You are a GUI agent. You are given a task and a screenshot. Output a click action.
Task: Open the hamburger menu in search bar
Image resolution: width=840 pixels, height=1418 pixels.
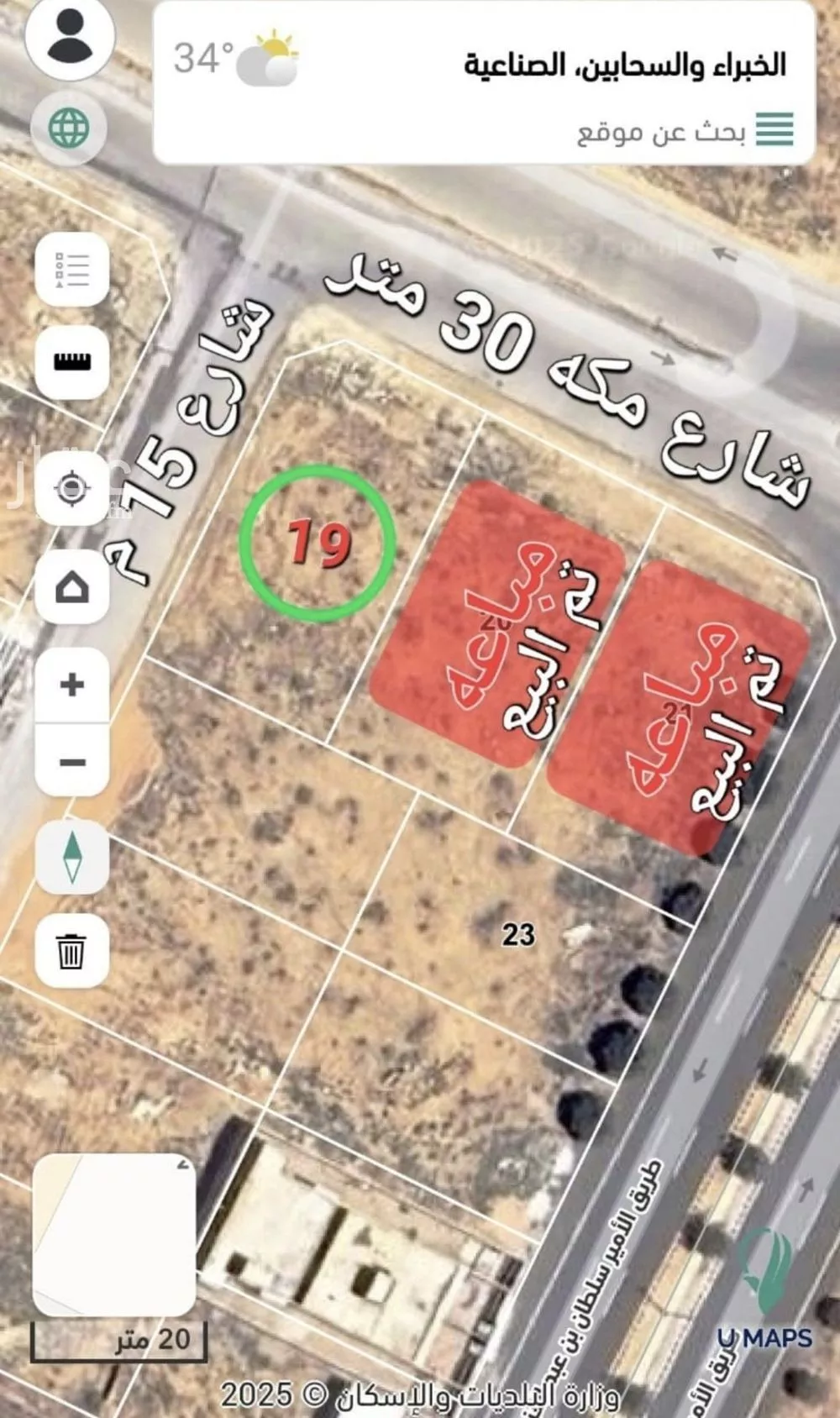[774, 130]
